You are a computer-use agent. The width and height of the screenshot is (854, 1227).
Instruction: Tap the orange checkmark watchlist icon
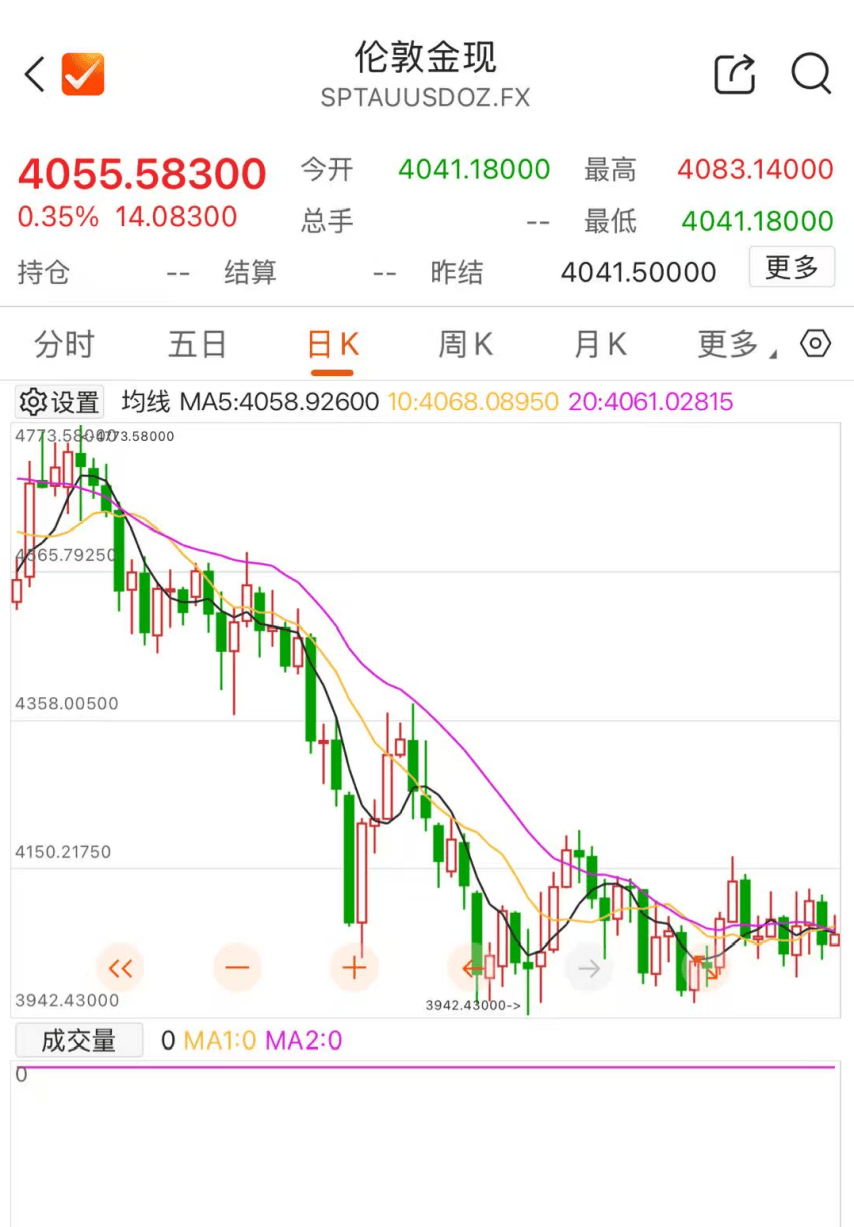pyautogui.click(x=83, y=74)
